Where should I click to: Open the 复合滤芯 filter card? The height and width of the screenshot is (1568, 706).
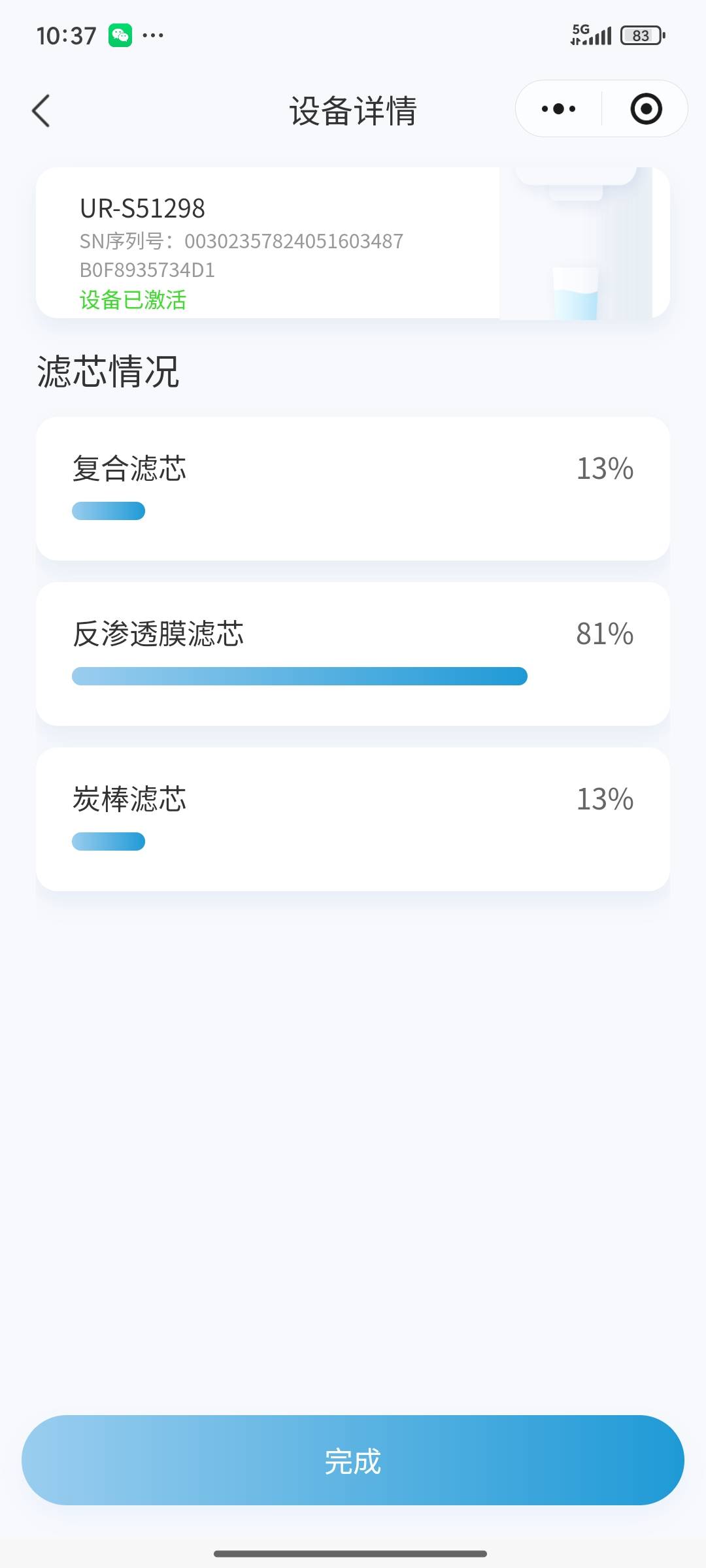353,489
